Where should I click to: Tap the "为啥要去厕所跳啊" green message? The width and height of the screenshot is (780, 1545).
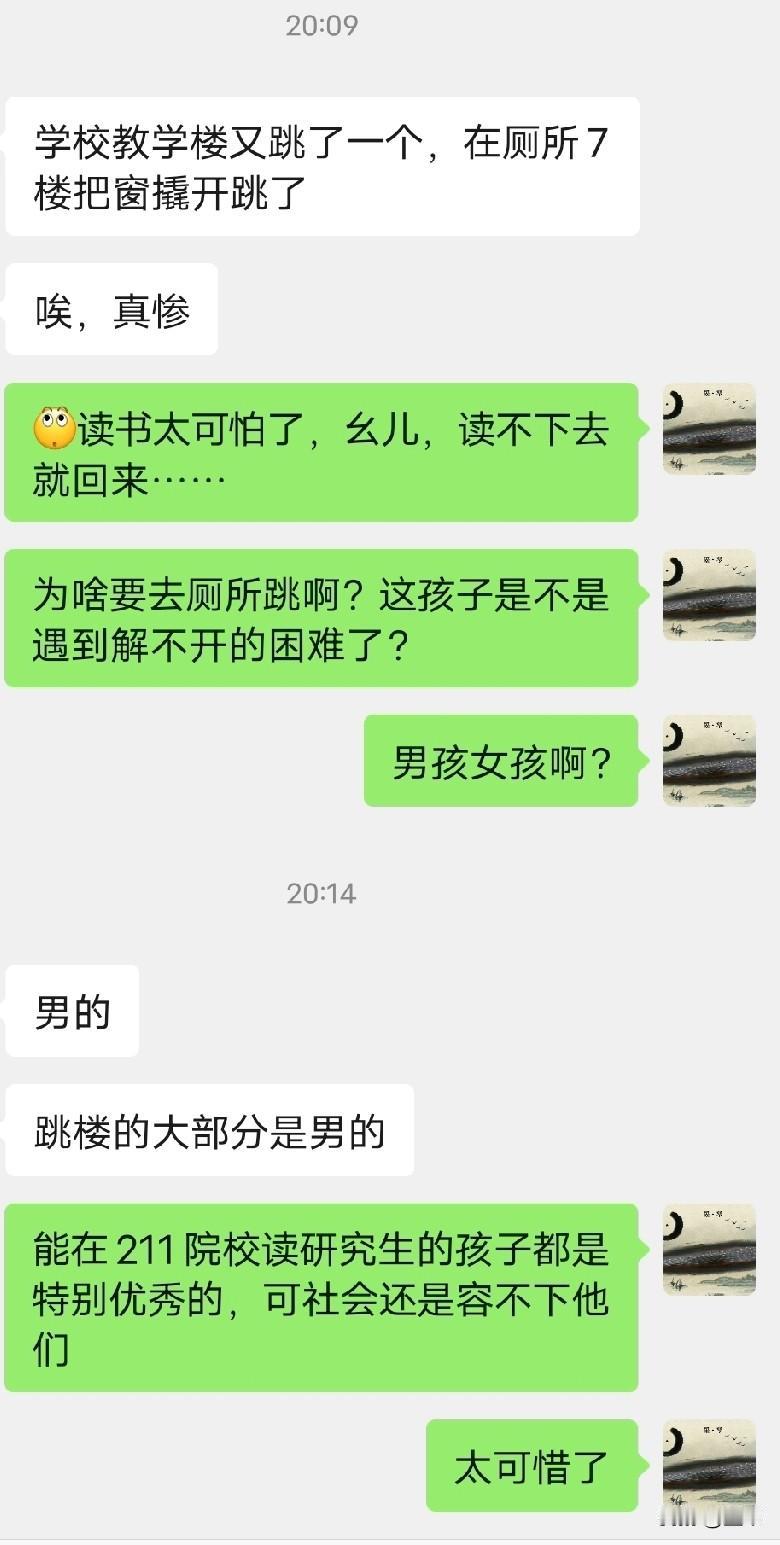[x=320, y=616]
